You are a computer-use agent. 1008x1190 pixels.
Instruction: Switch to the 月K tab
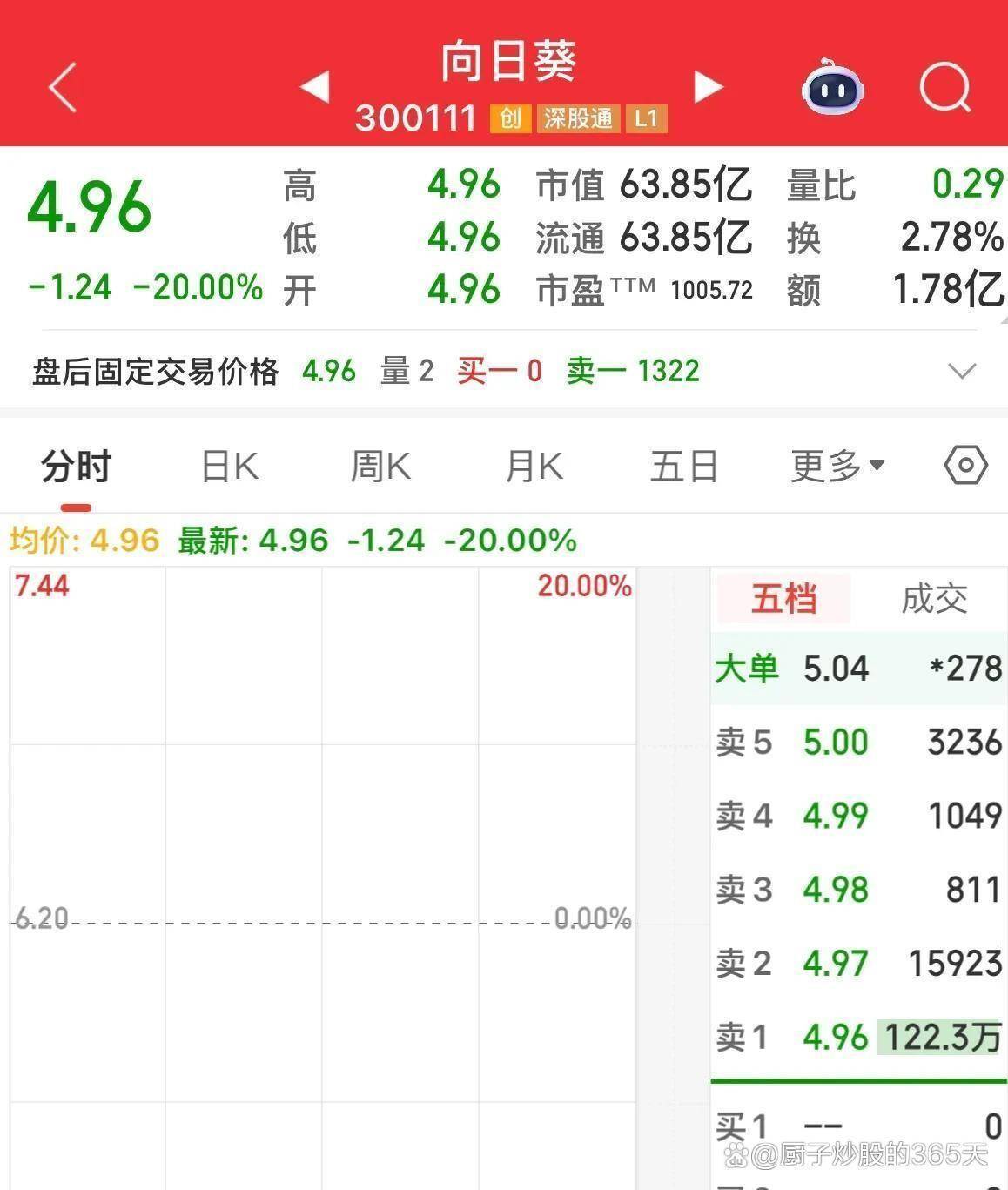pos(532,467)
